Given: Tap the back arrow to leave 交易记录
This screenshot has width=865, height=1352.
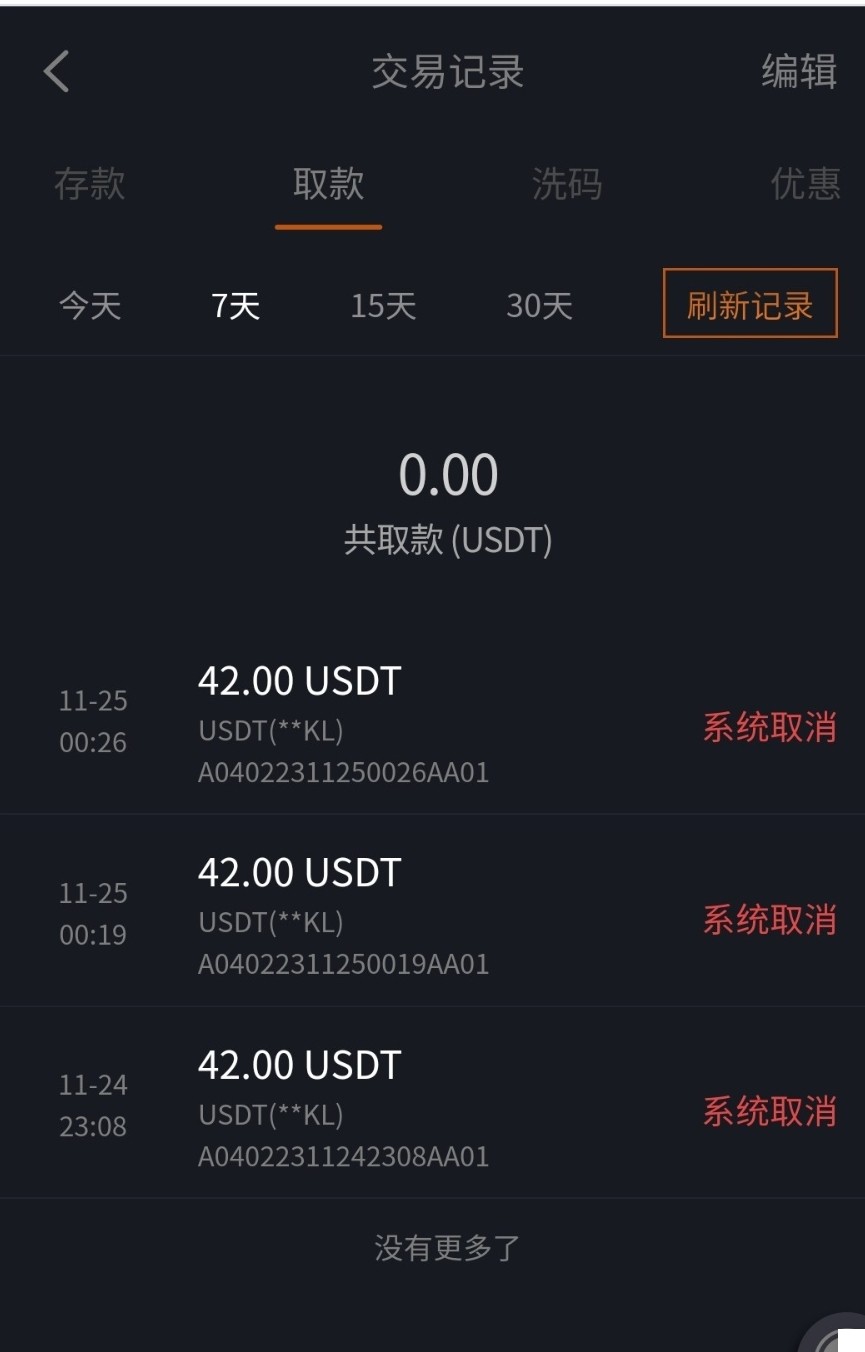Looking at the screenshot, I should [55, 72].
